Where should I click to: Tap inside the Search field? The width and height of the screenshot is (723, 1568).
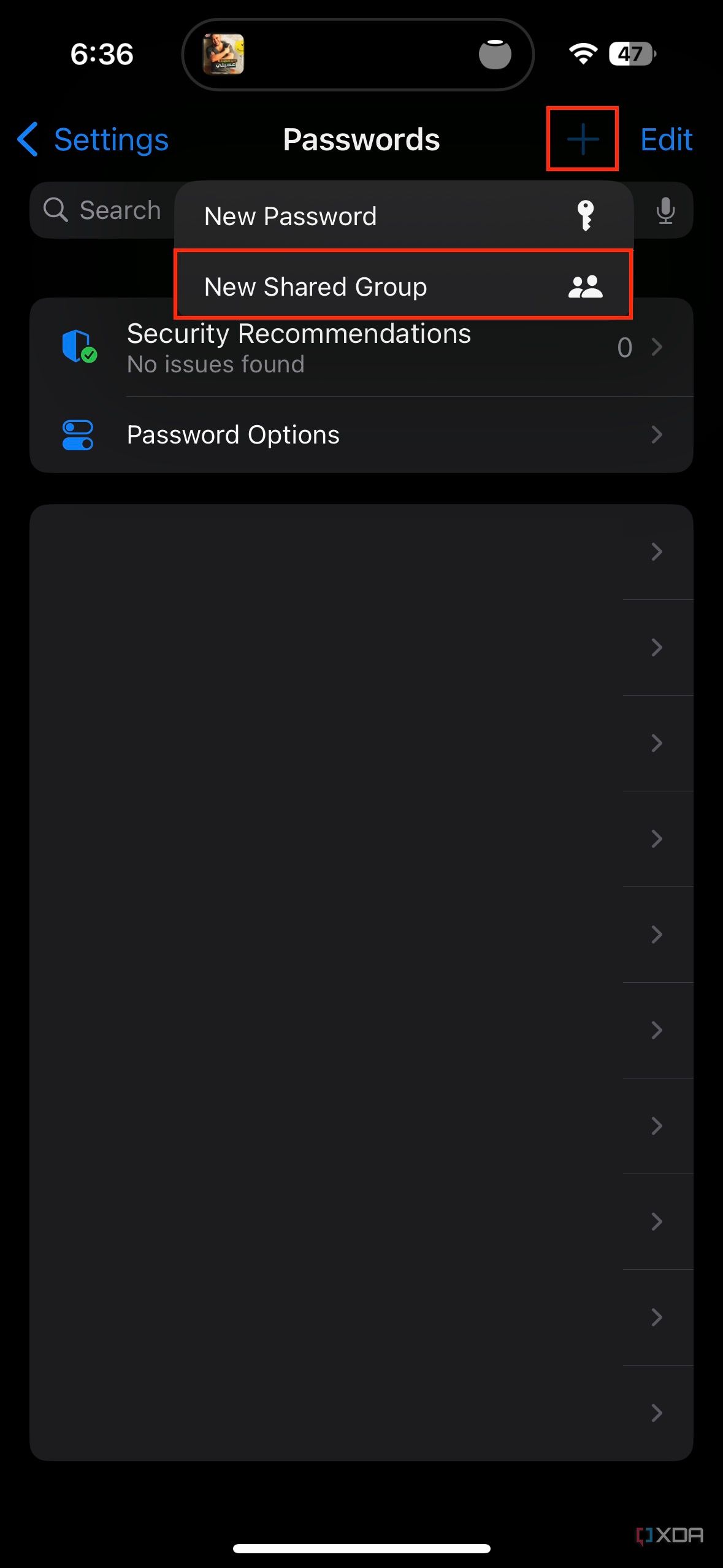coord(120,210)
